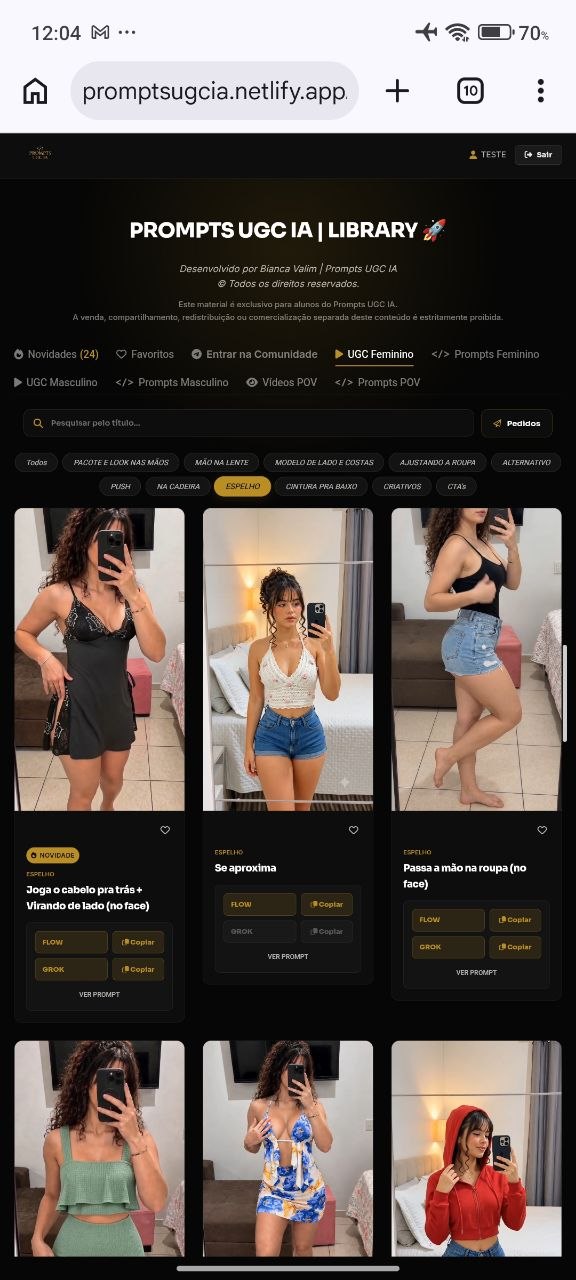Image resolution: width=576 pixels, height=1280 pixels.
Task: Switch to UGC Masculino tab
Action: coord(55,382)
